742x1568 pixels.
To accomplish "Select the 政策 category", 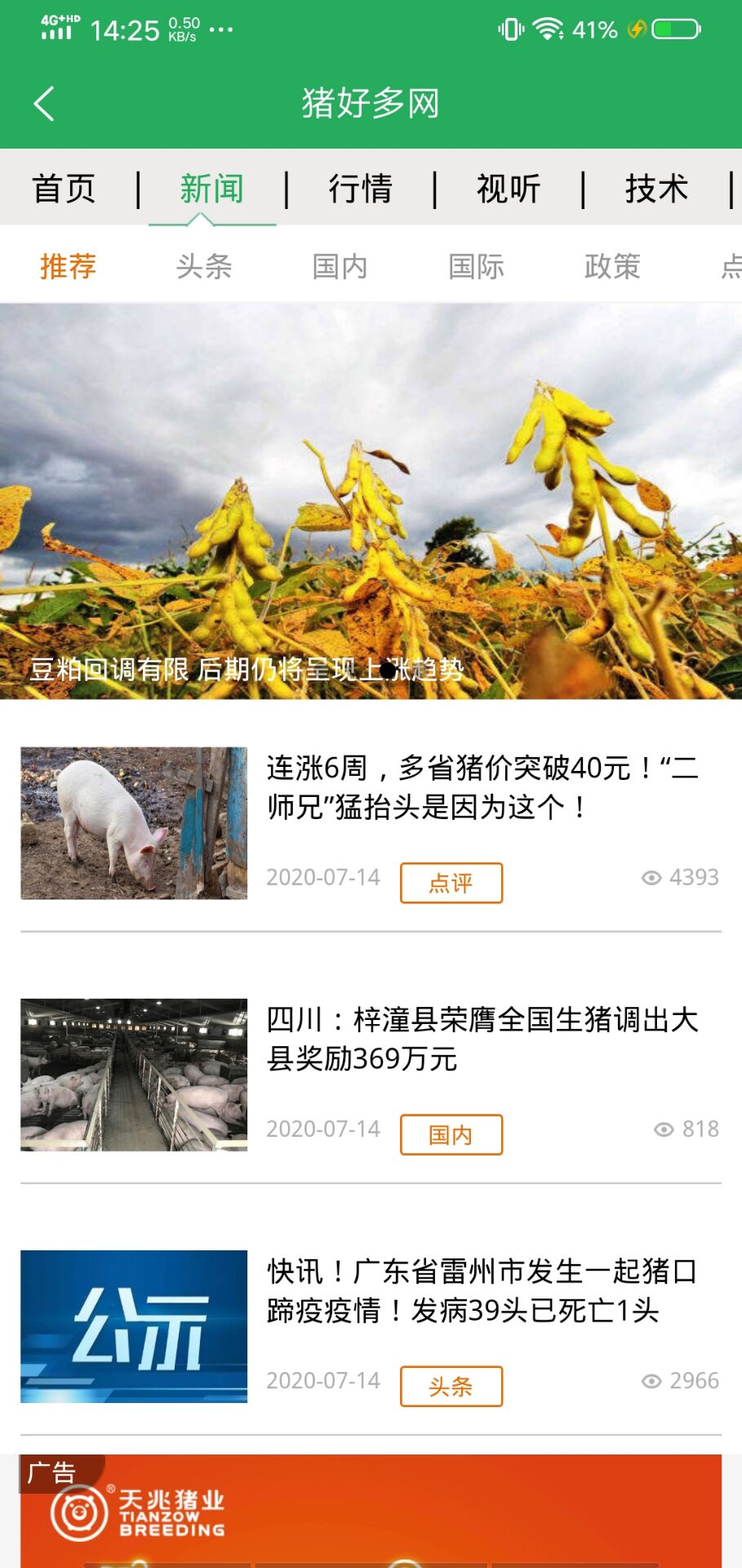I will click(x=612, y=265).
